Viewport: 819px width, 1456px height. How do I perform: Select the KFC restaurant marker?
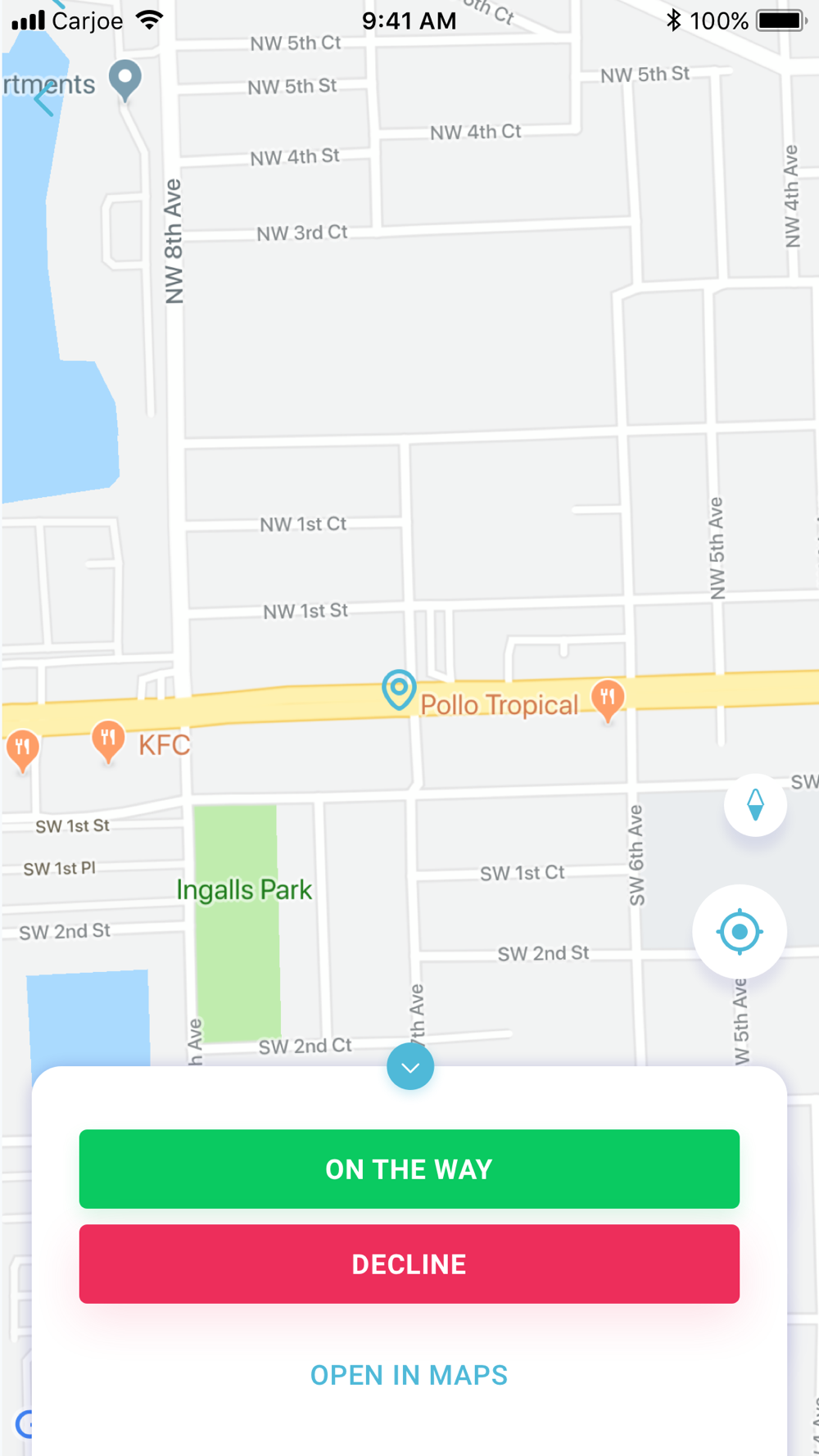point(108,739)
